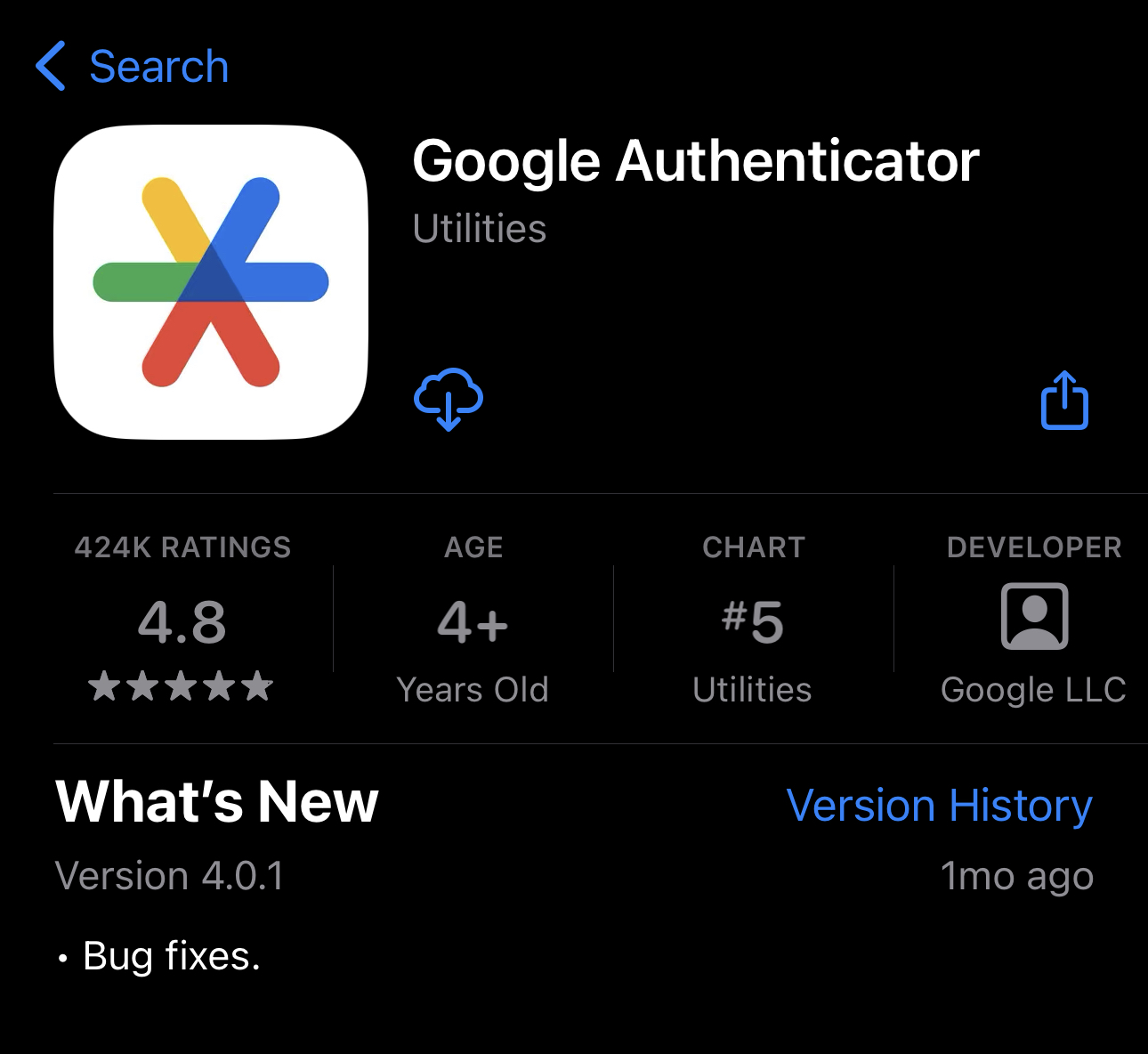
Task: View the 4+ age rating details
Action: pos(473,623)
